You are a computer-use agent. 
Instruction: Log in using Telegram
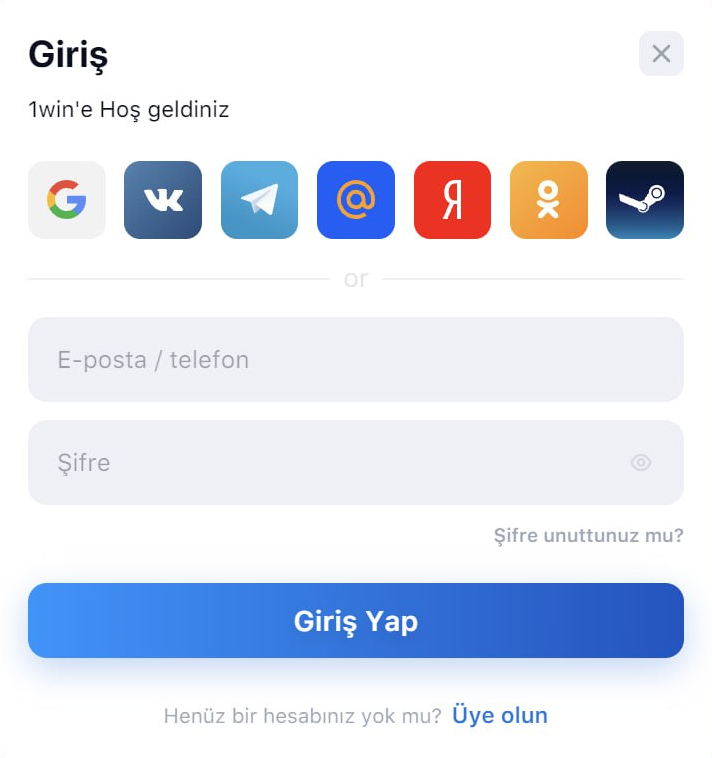[x=259, y=200]
